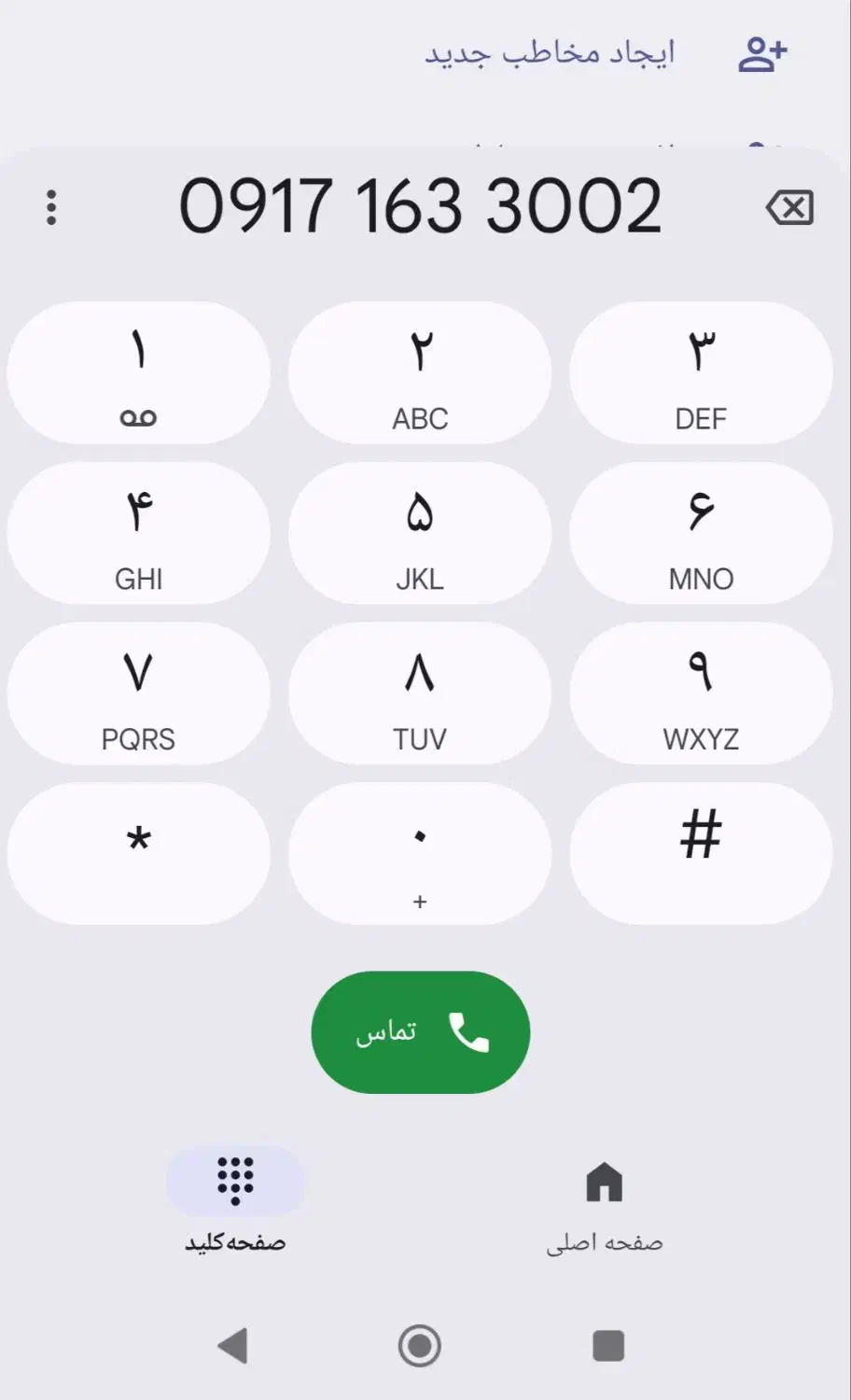Tap ایجاد مخاطب جدید to create contact

click(555, 53)
